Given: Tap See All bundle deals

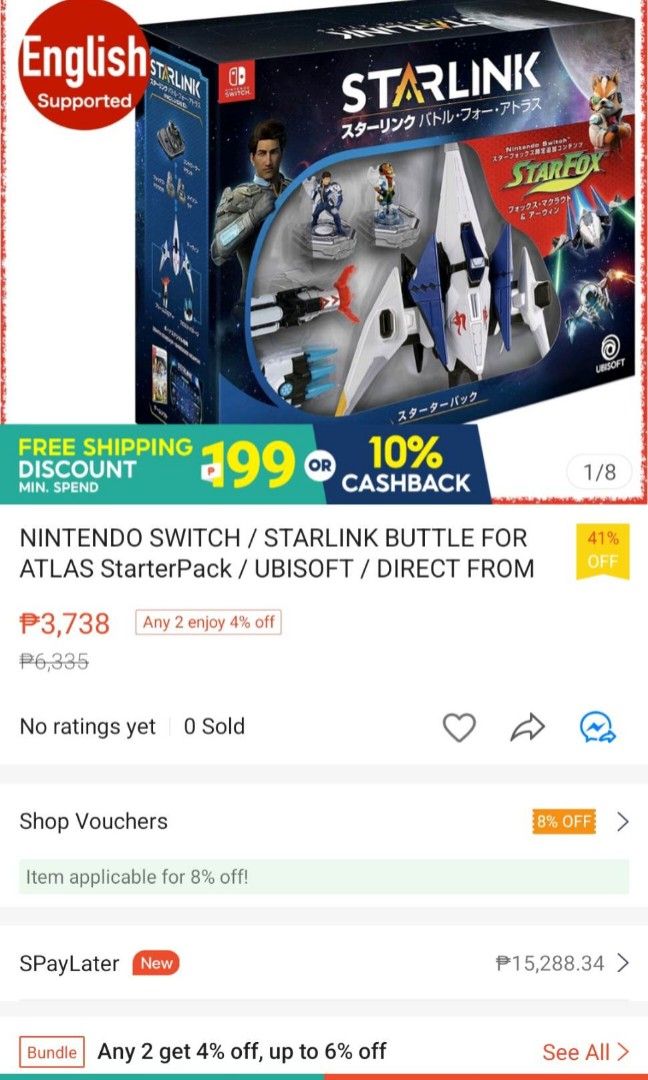Looking at the screenshot, I should [x=586, y=1051].
